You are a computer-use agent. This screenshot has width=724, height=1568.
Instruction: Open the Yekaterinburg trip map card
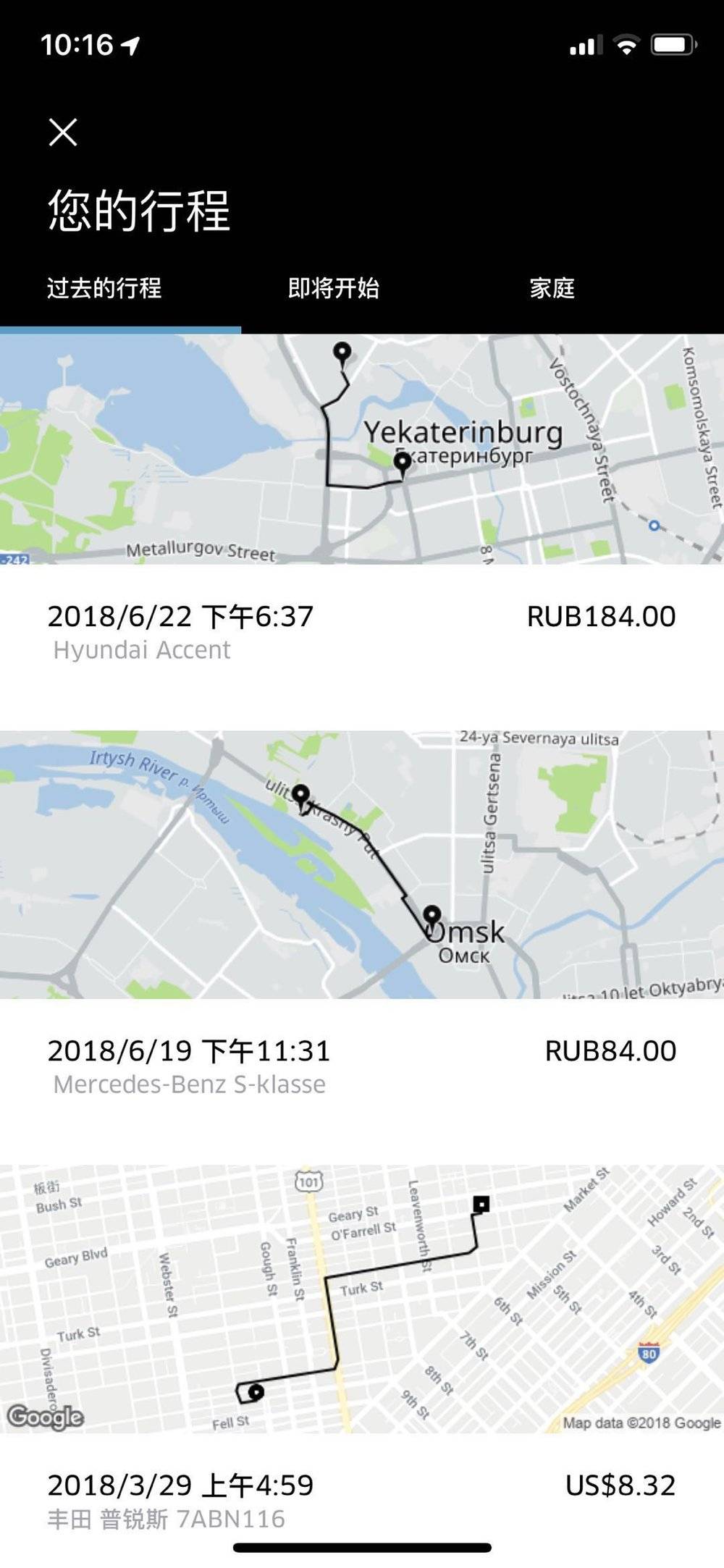point(362,449)
